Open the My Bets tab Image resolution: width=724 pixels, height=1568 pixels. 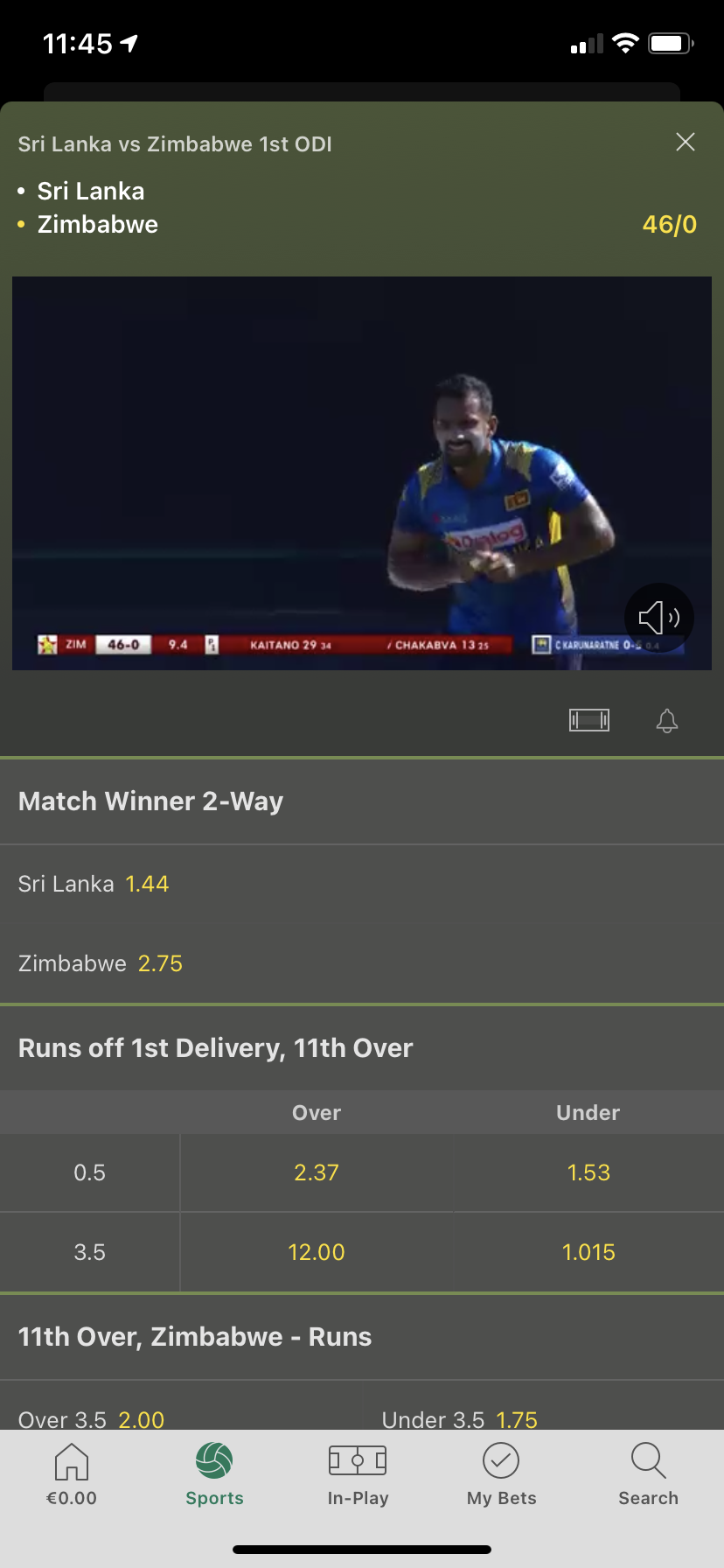coord(501,1474)
